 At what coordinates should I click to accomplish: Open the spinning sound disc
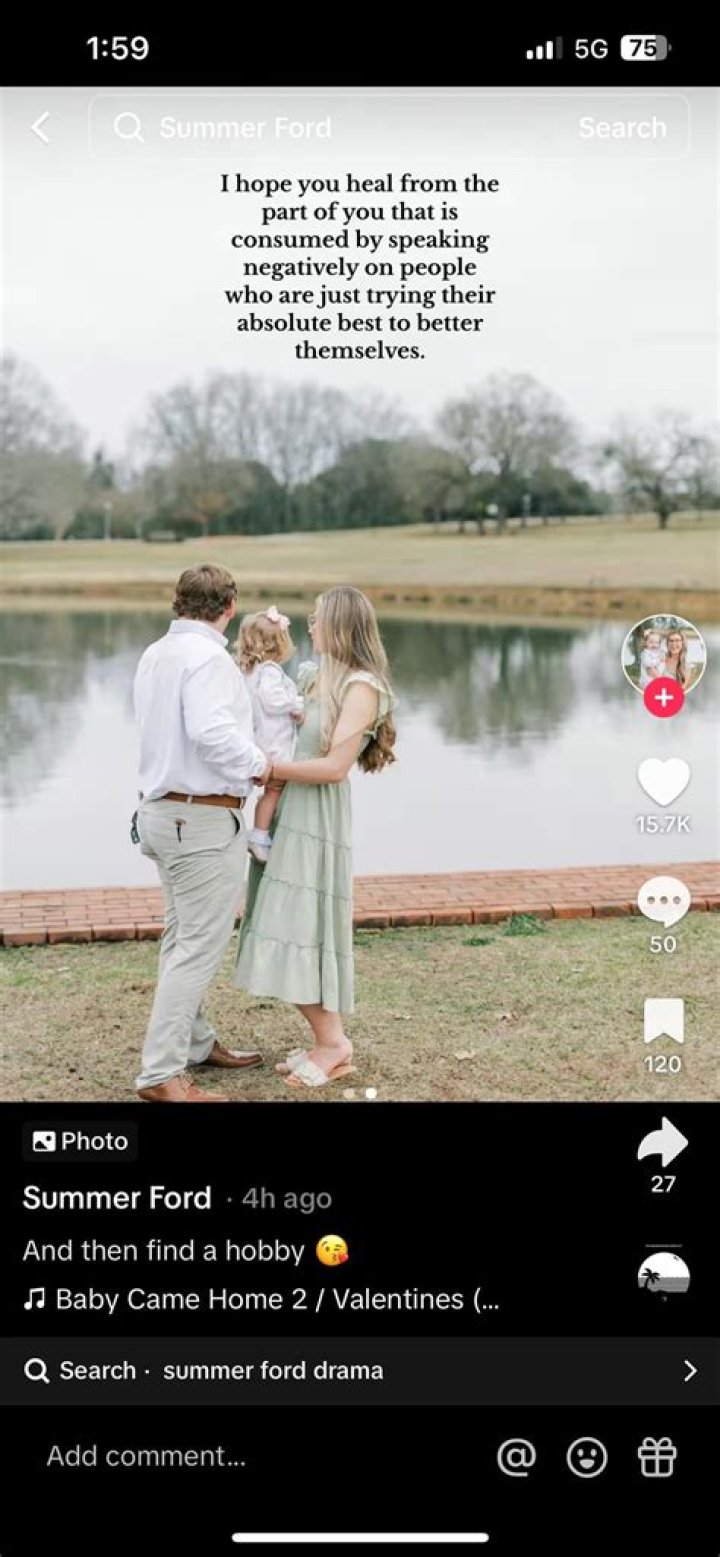pos(663,1272)
